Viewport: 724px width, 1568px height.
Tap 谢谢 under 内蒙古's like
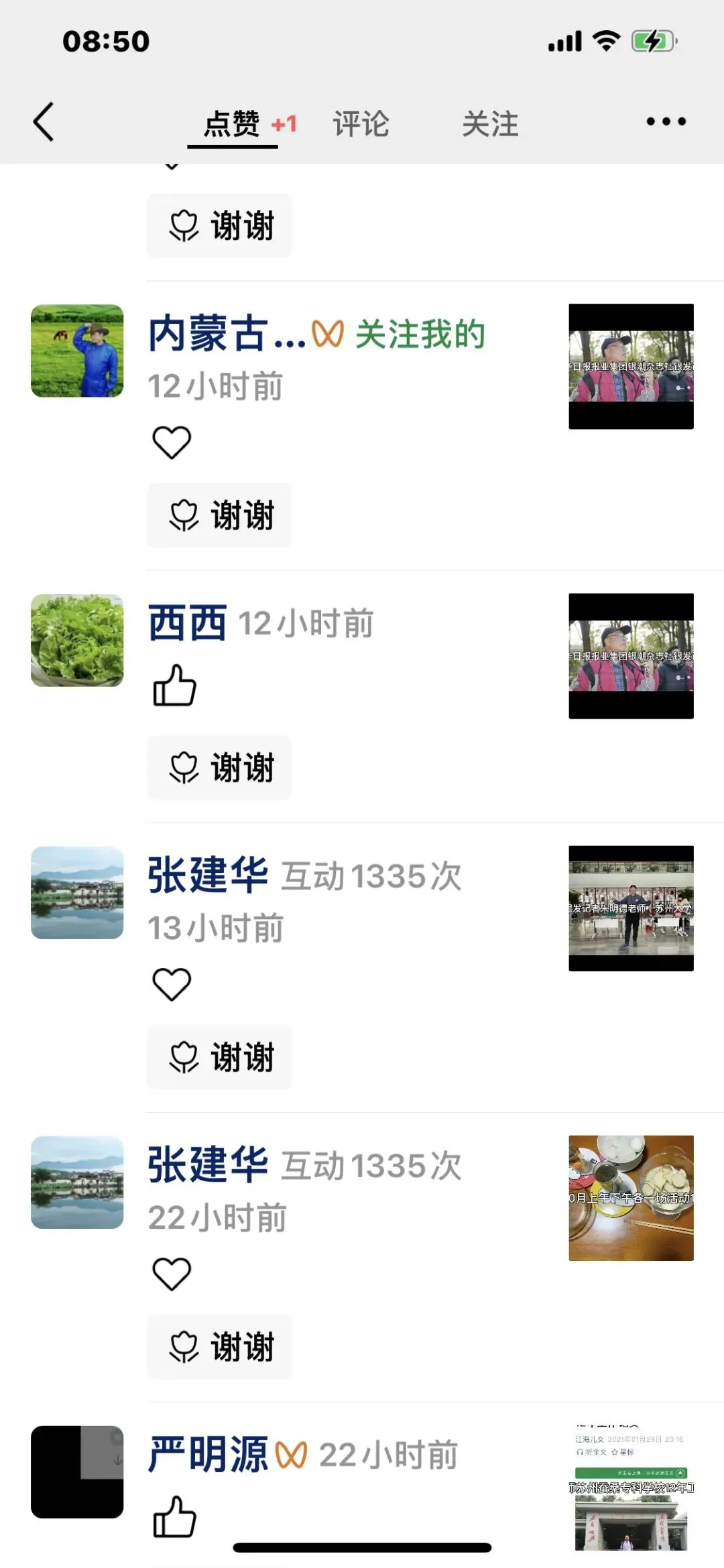[219, 515]
